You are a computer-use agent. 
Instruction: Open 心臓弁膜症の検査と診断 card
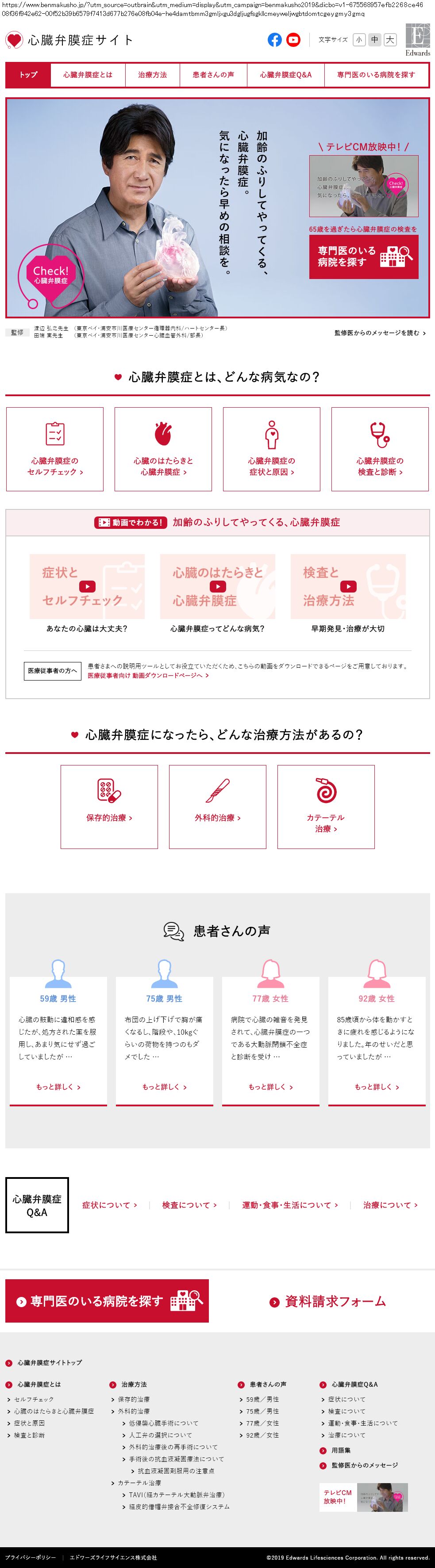(x=380, y=449)
